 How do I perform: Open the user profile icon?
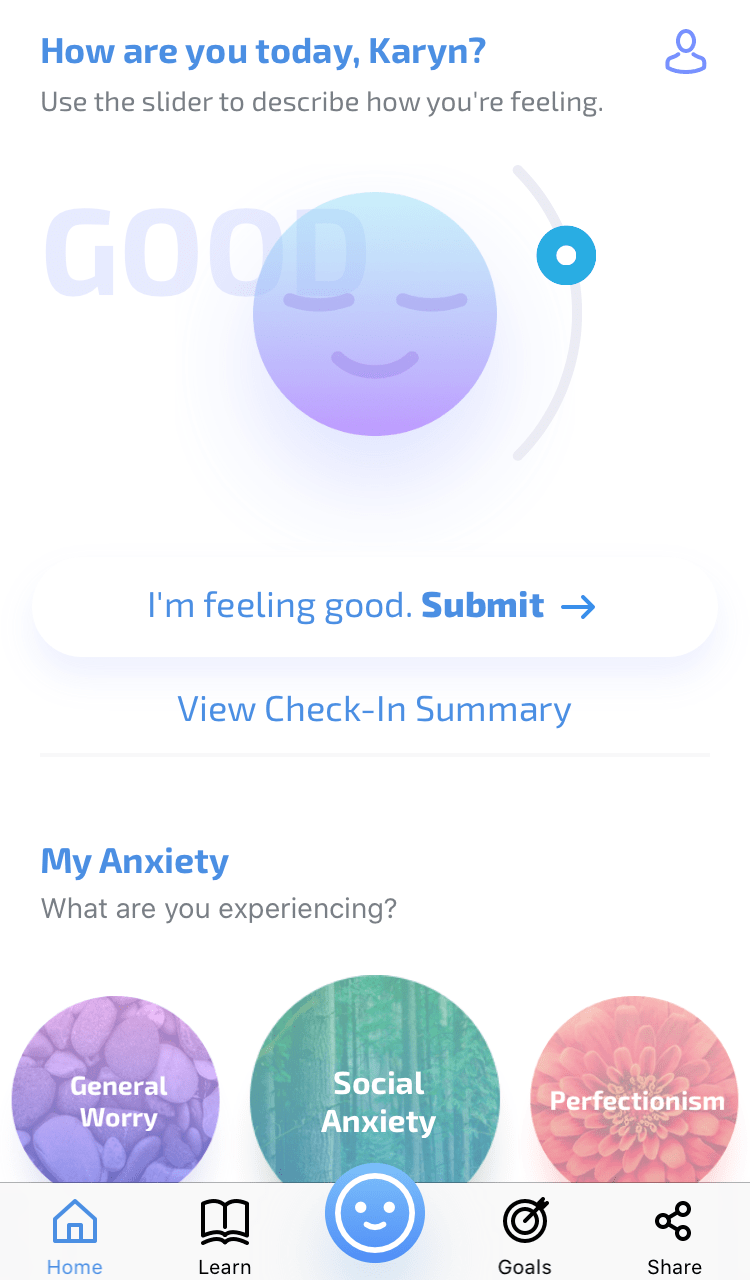(686, 52)
